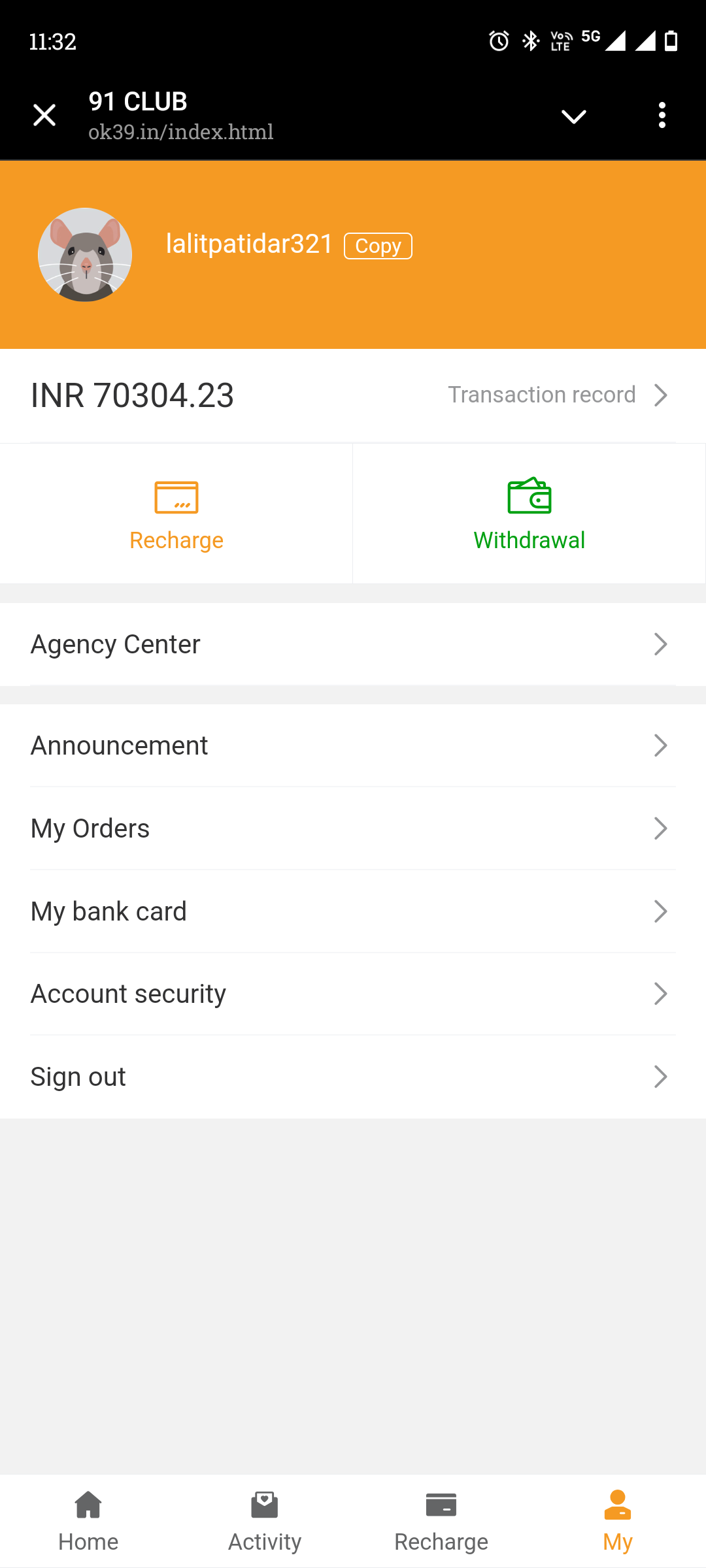
Task: Select the My tab
Action: pyautogui.click(x=618, y=1521)
